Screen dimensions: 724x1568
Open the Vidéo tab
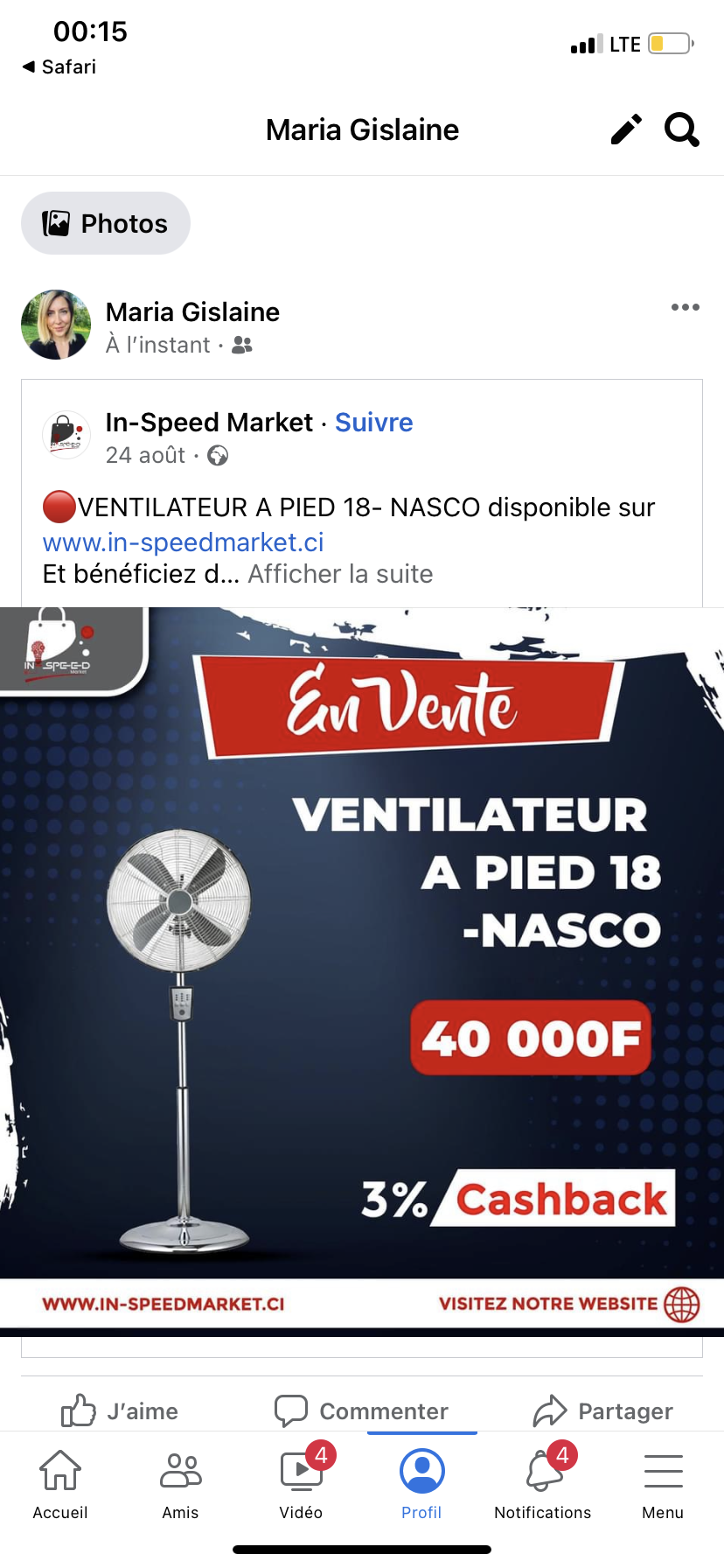pos(301,1484)
